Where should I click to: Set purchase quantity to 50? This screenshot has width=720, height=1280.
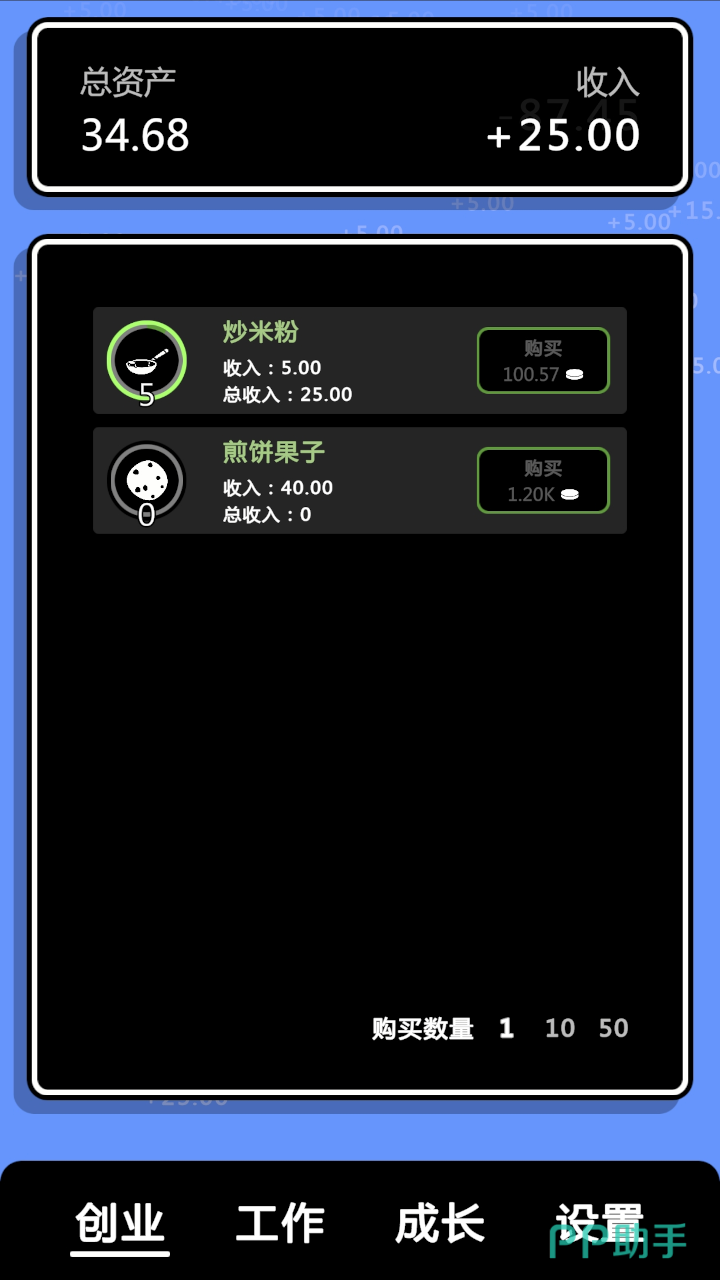[x=613, y=1028]
